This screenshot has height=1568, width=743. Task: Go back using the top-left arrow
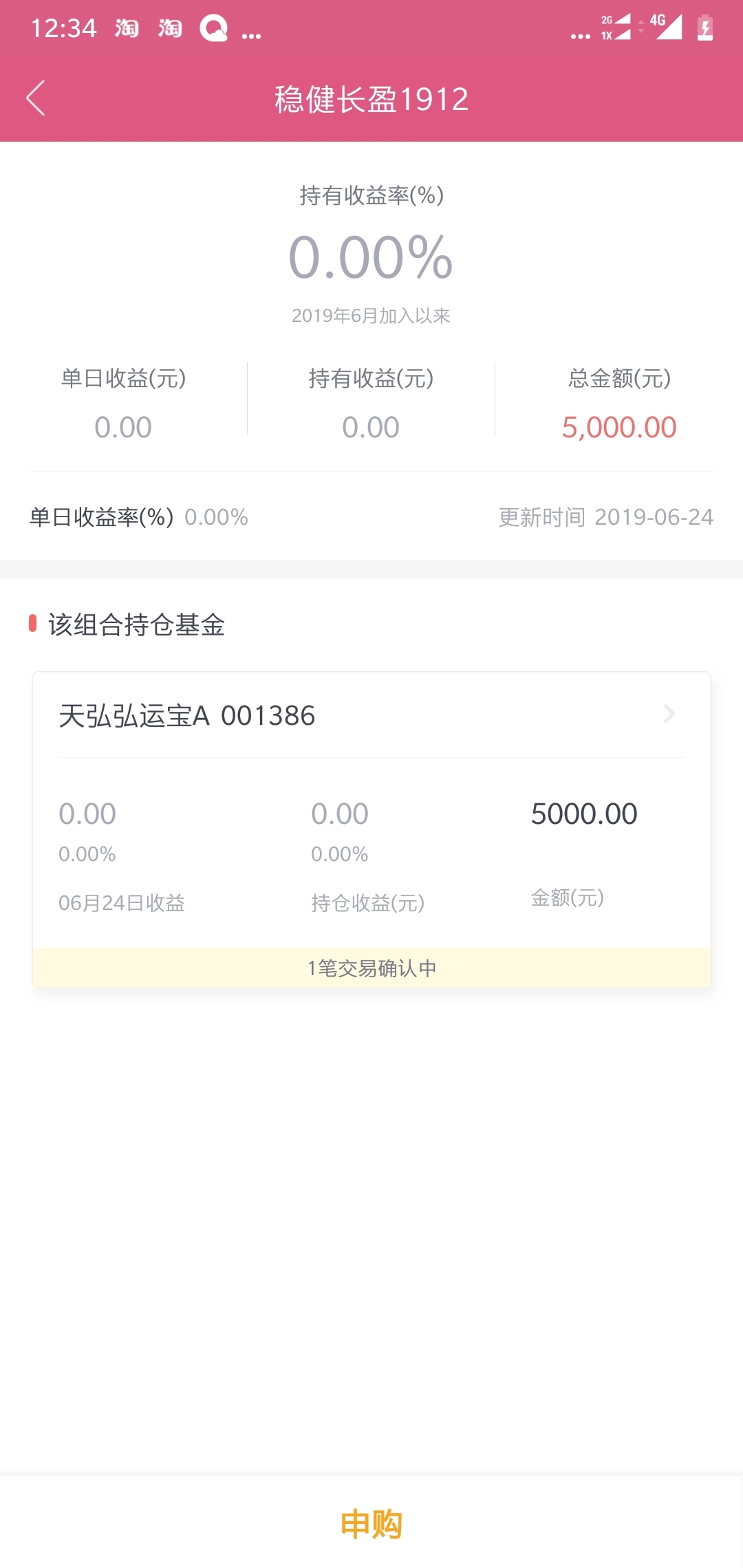(x=36, y=98)
